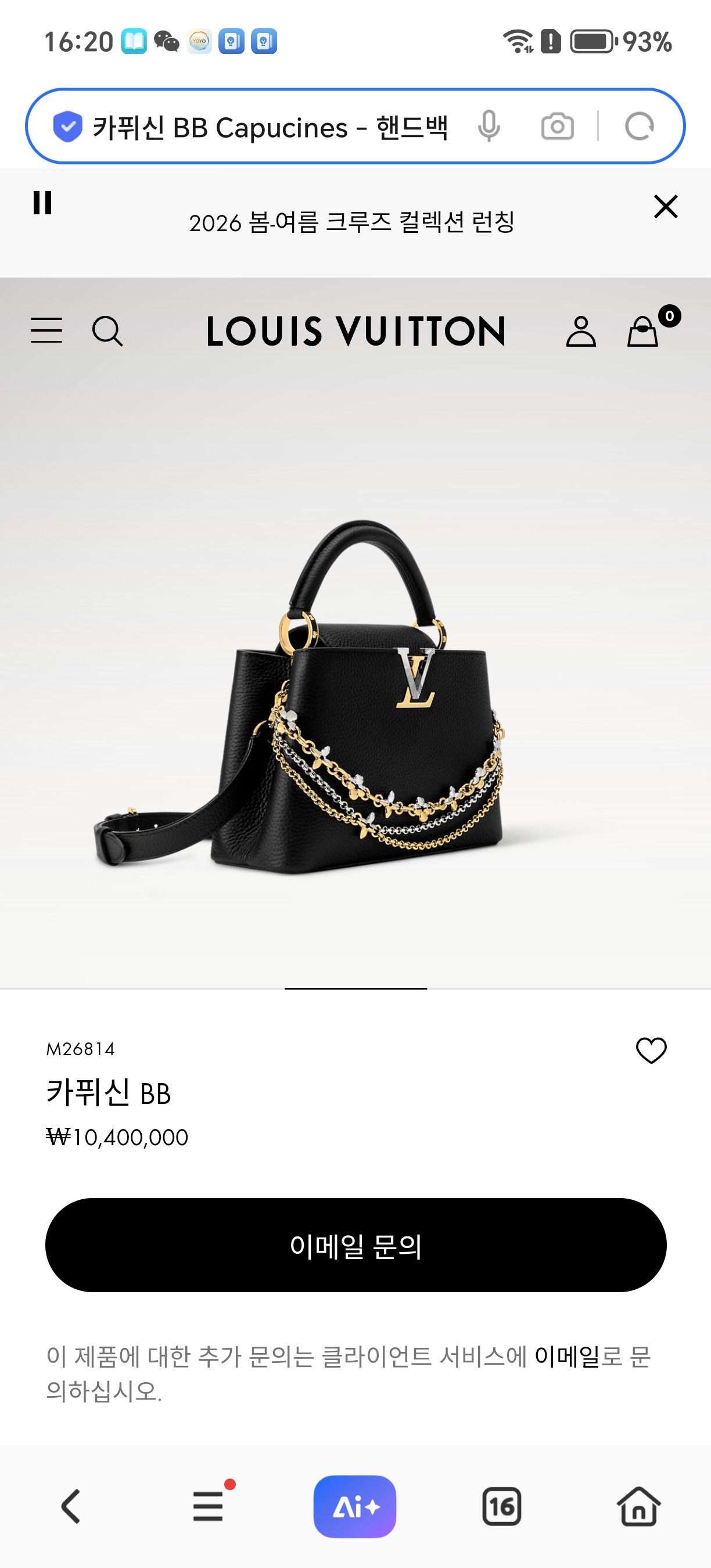The image size is (711, 1568).
Task: Start voice search with the microphone
Action: tap(489, 127)
